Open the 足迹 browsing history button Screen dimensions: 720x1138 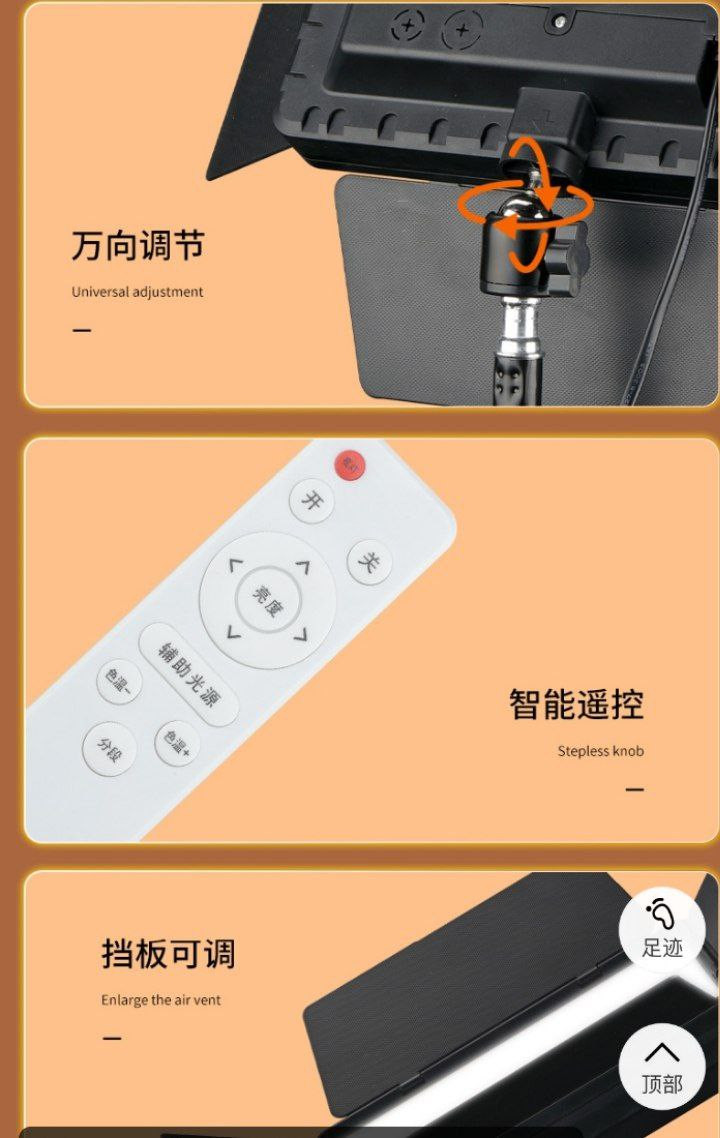661,930
